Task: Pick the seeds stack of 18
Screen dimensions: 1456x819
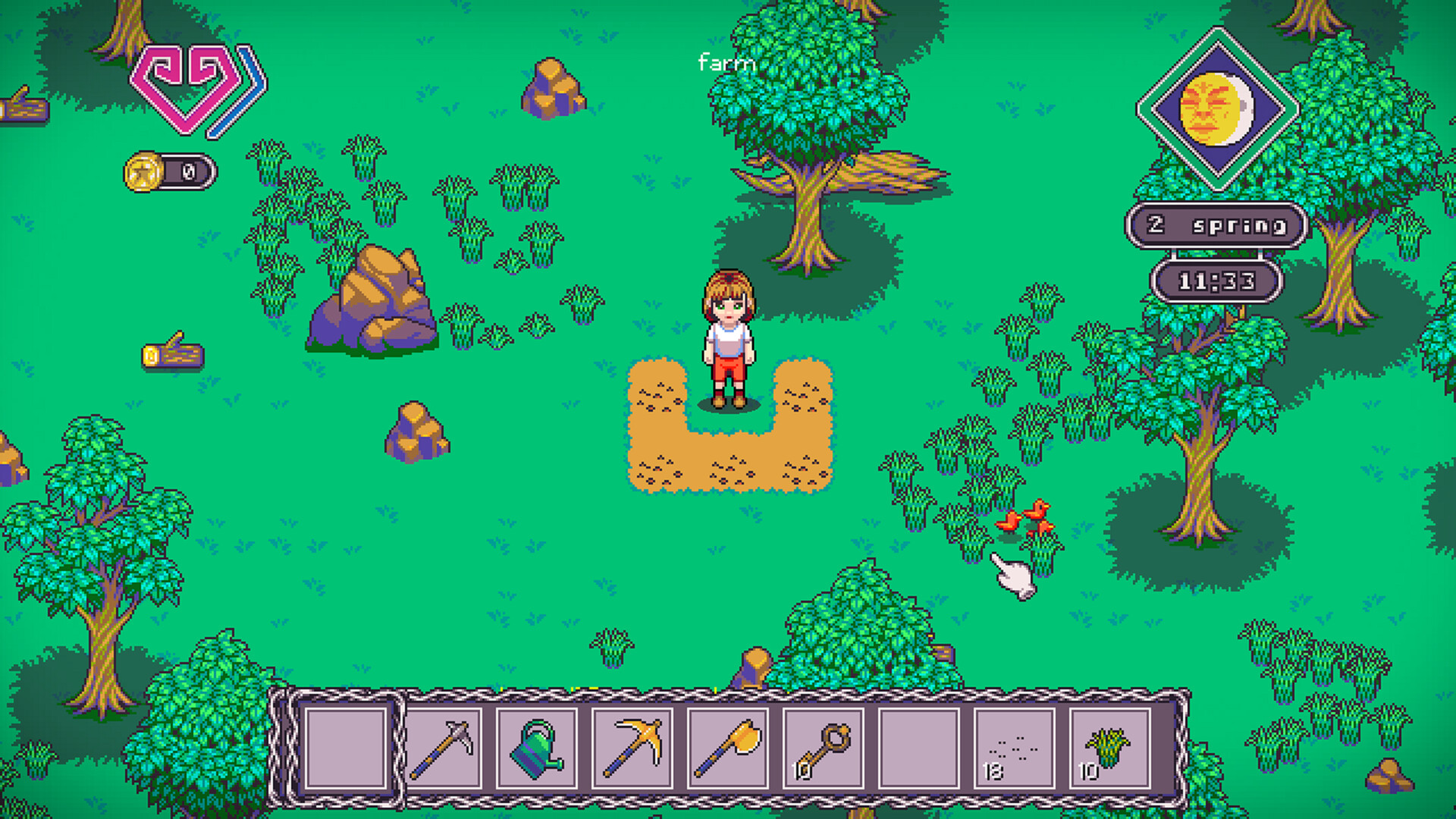Action: click(1014, 749)
